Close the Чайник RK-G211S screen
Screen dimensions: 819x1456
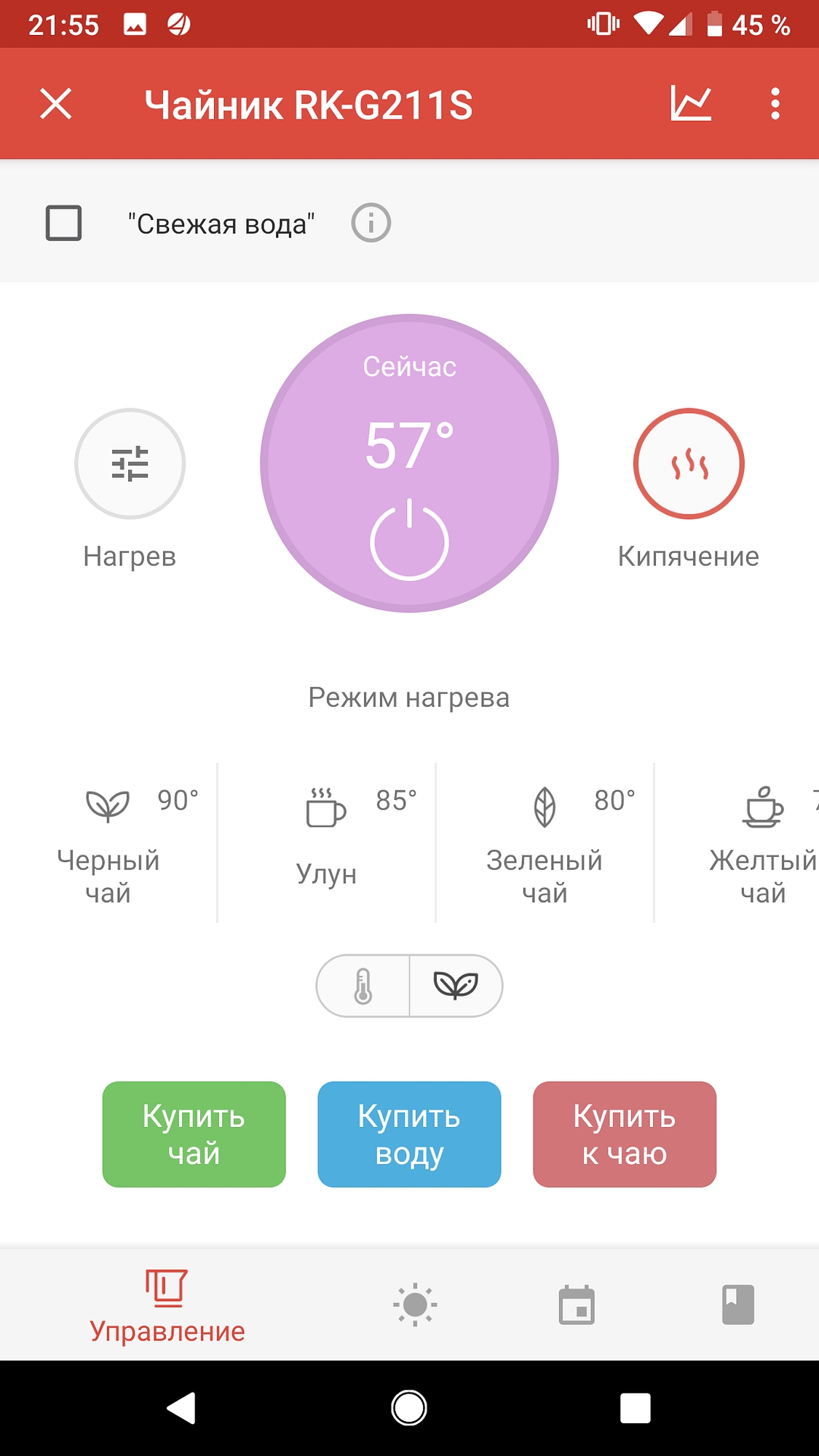(x=56, y=103)
